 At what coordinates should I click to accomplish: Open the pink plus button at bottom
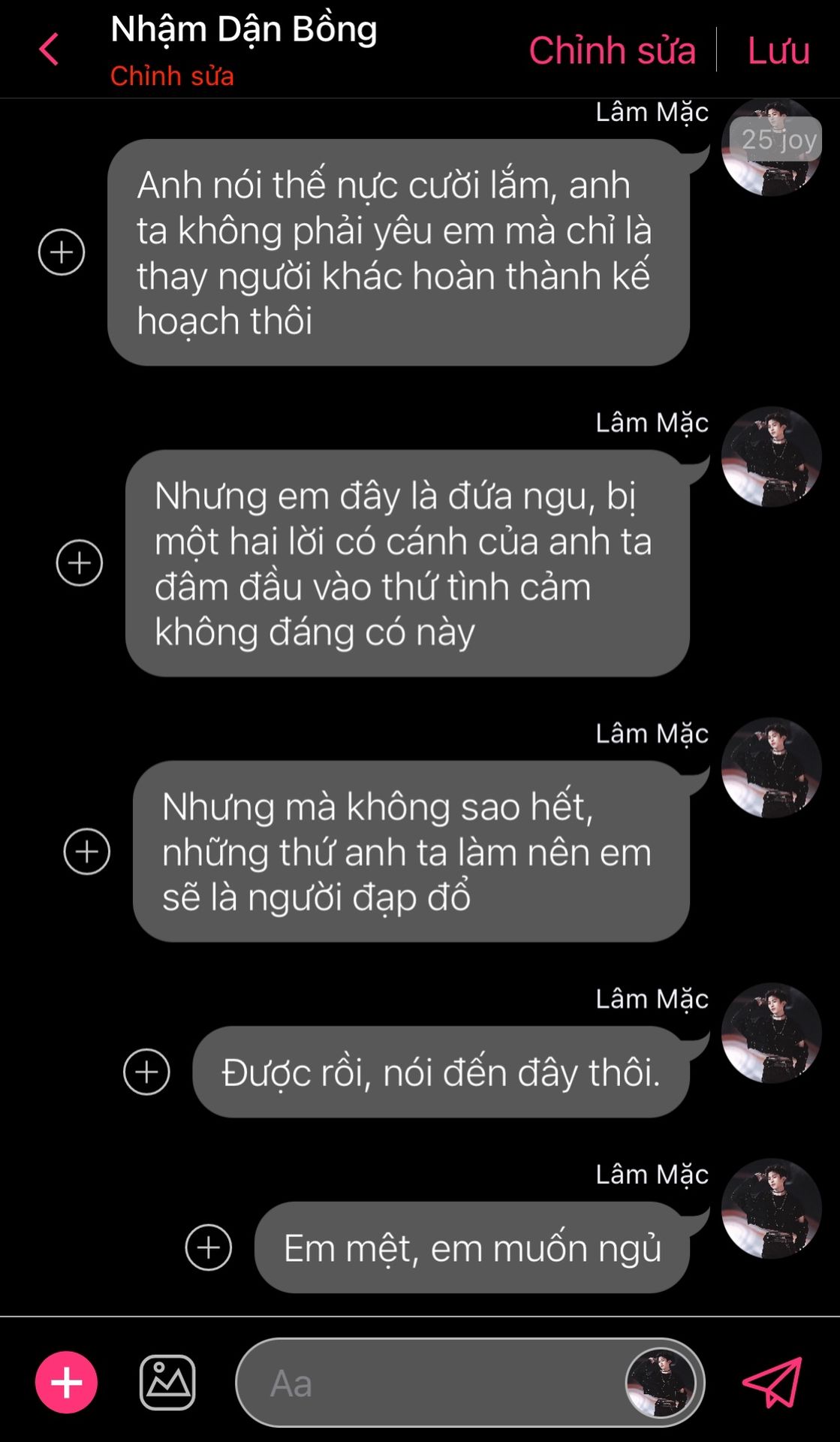coord(66,1382)
